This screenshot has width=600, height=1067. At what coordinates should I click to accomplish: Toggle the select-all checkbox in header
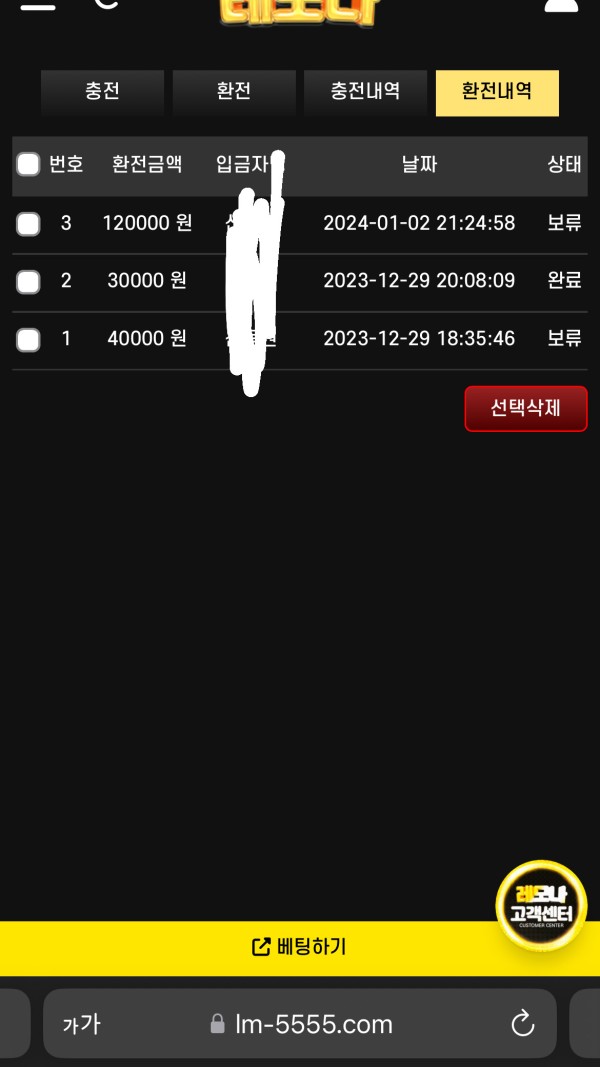pyautogui.click(x=28, y=165)
